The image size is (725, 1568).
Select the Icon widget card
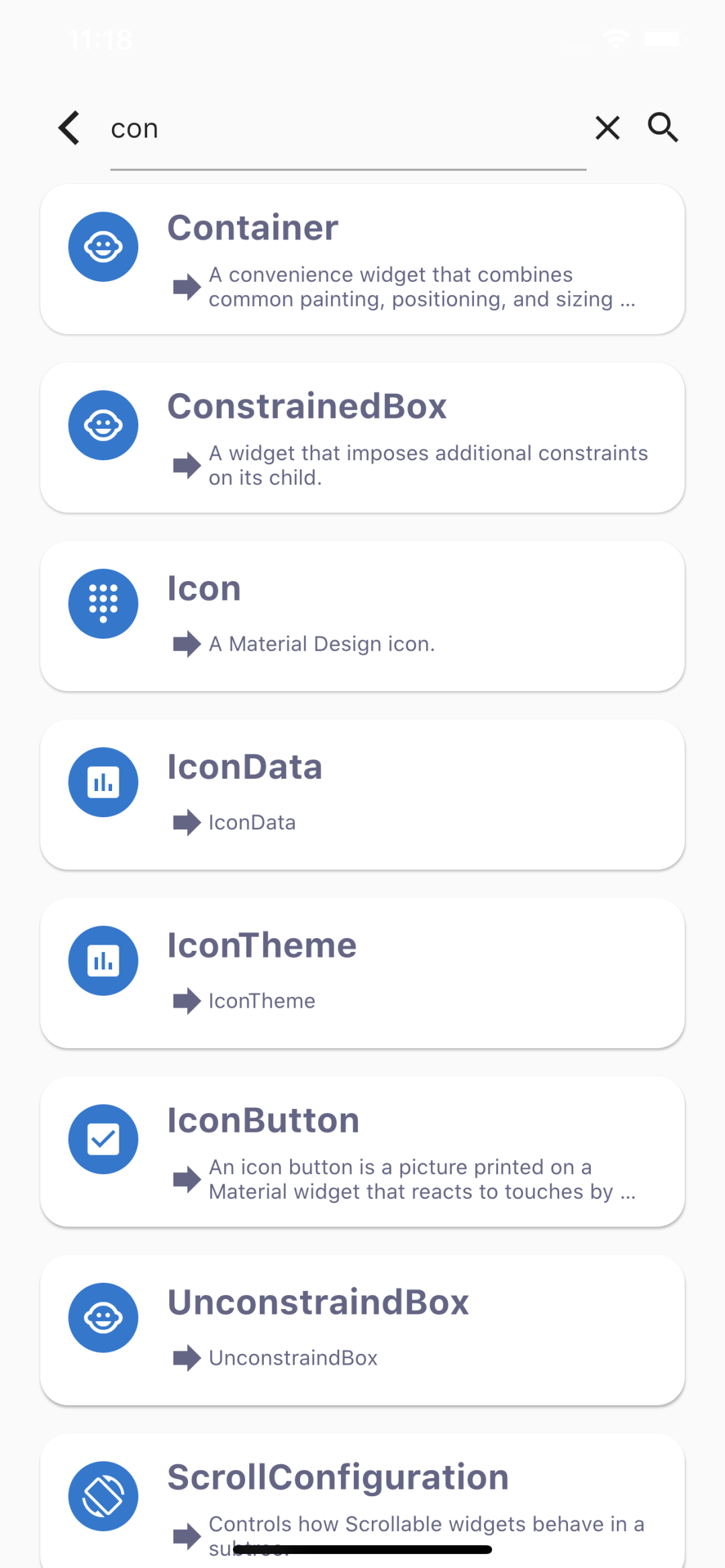point(362,616)
